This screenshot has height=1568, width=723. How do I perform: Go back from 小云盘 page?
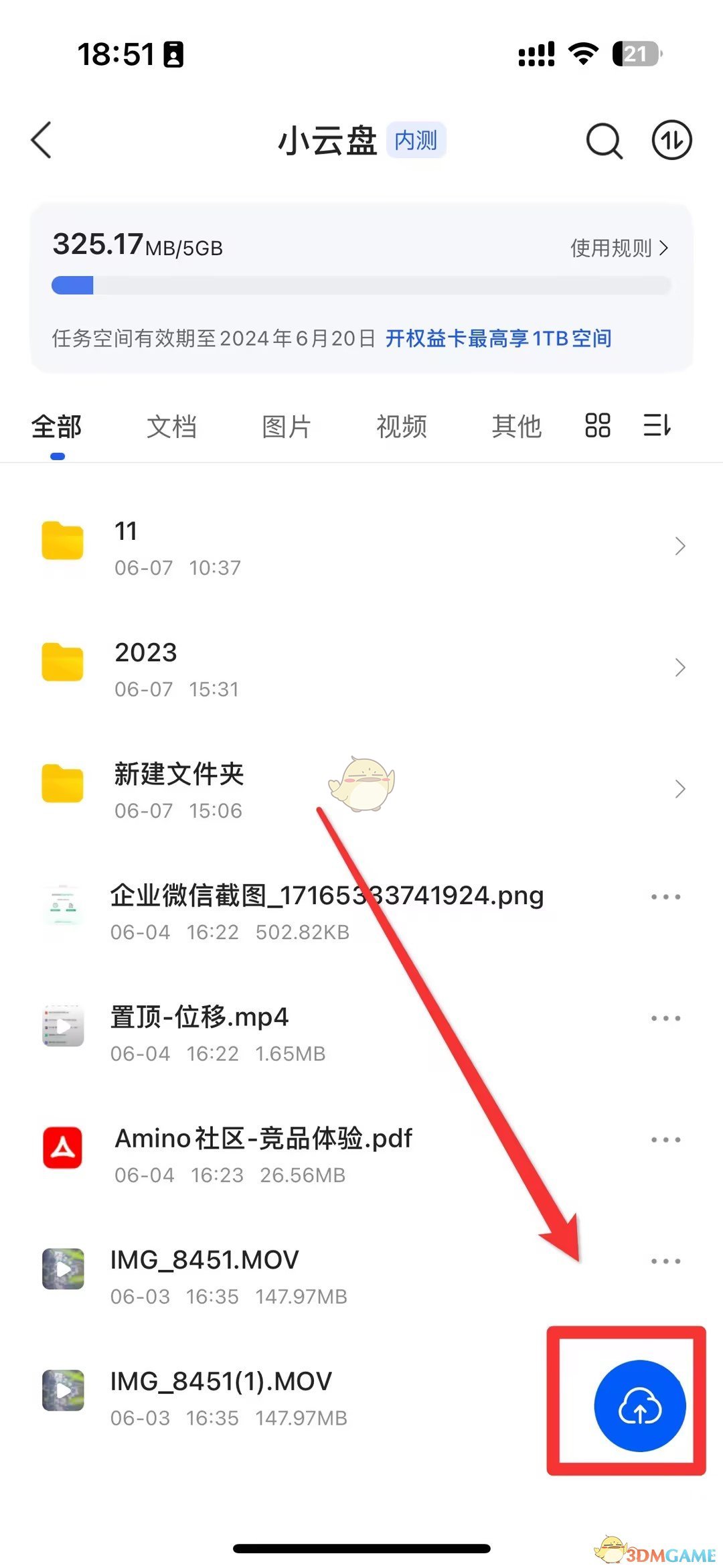[x=42, y=141]
